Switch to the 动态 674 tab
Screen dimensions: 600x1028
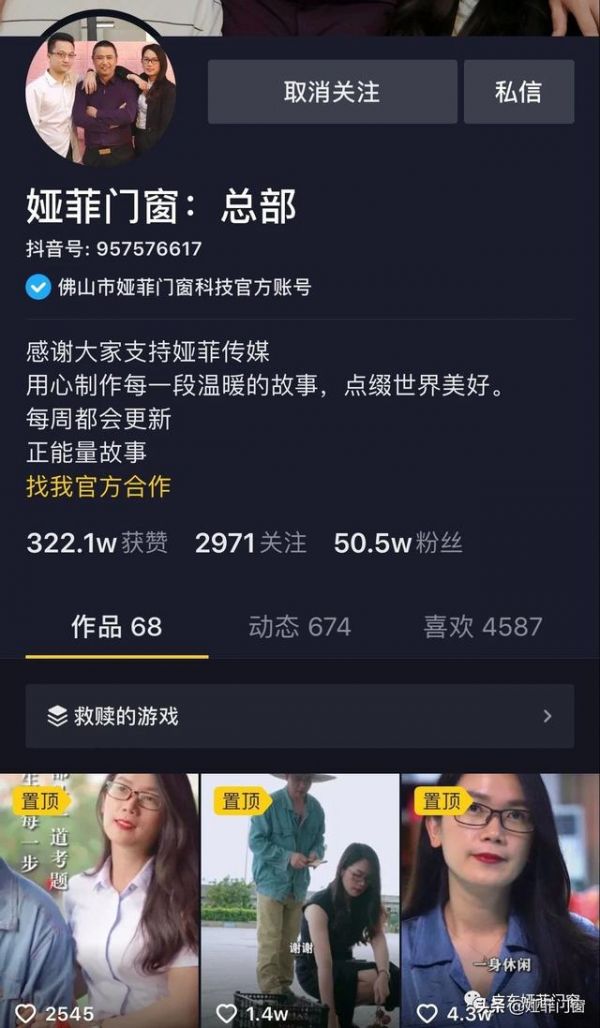299,627
